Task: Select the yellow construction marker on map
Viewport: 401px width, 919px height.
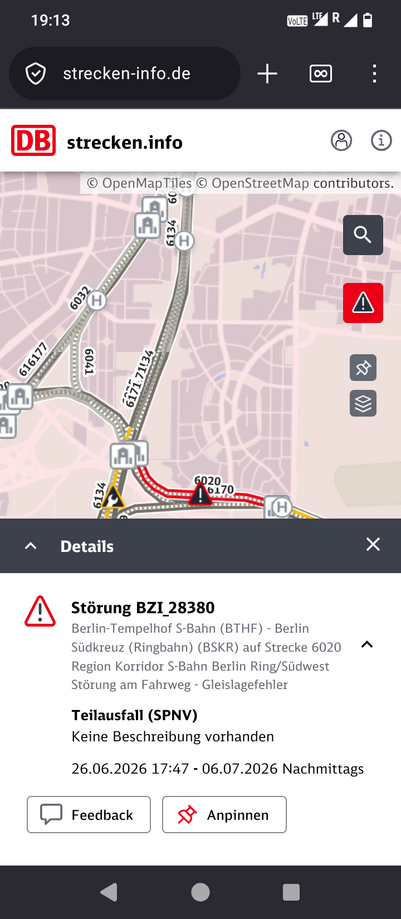Action: (x=113, y=498)
